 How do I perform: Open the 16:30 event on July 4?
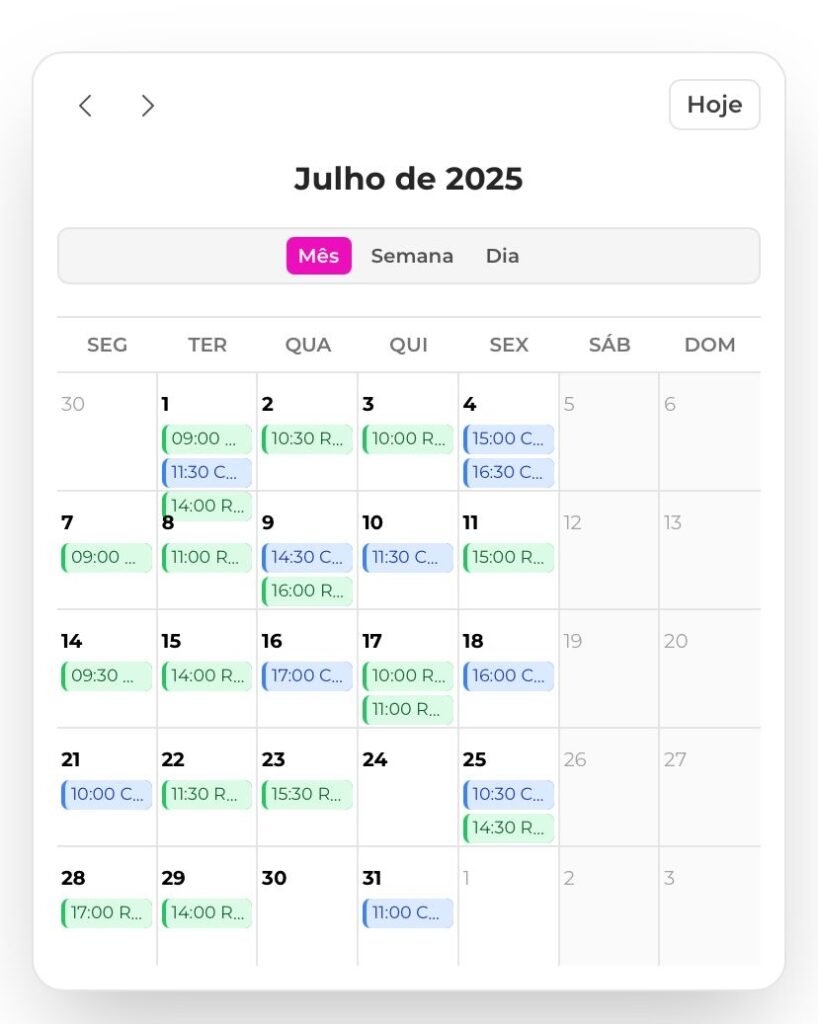tap(508, 473)
